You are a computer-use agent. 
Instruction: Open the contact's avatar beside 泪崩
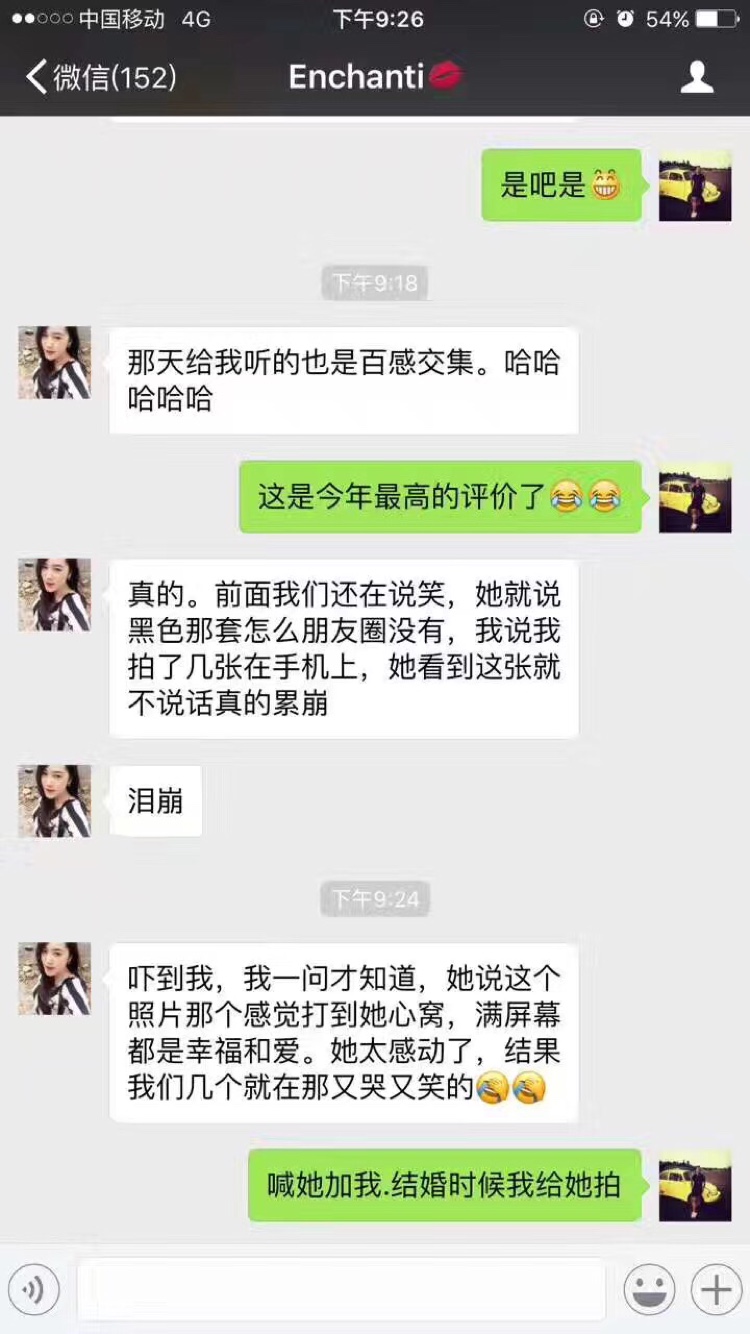coord(55,801)
